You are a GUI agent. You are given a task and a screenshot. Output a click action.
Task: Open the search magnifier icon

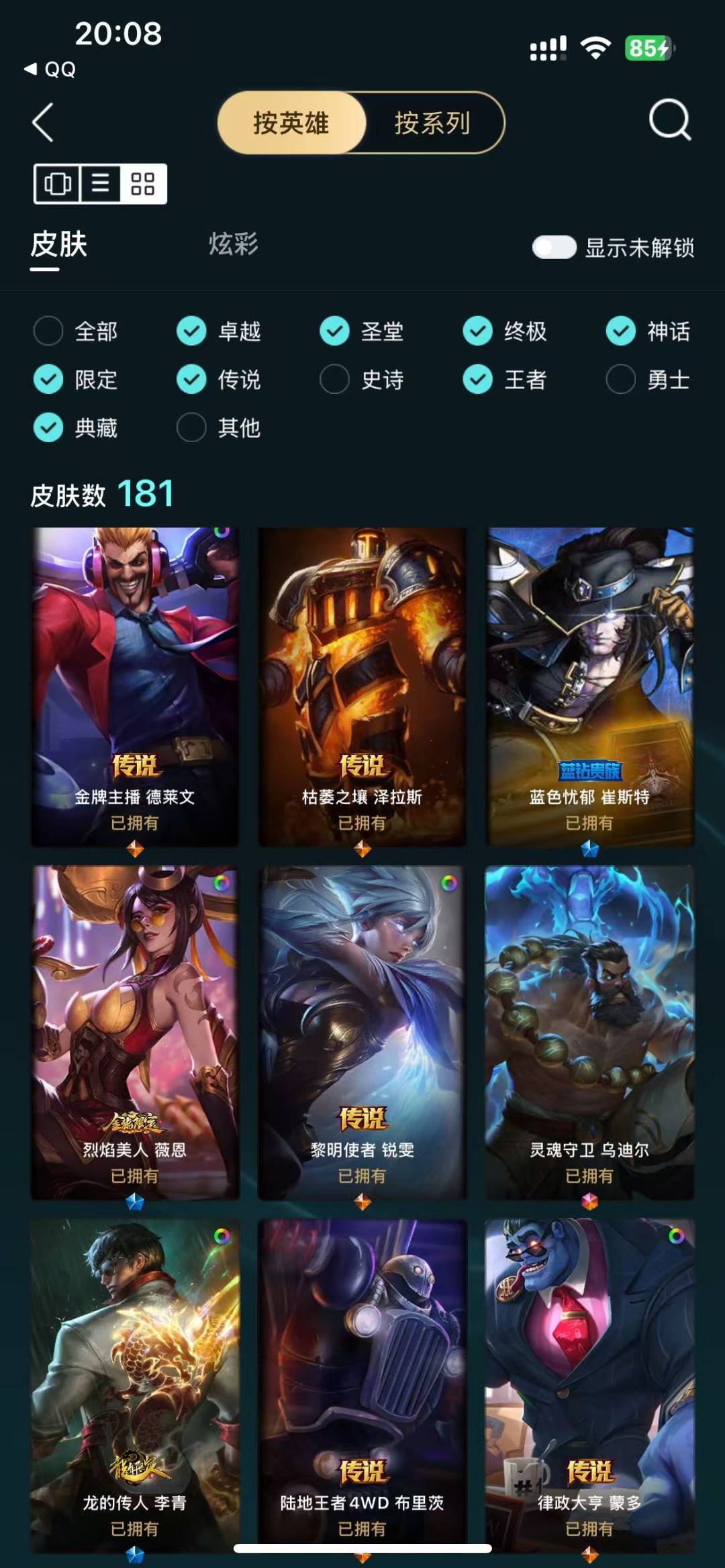coord(670,121)
